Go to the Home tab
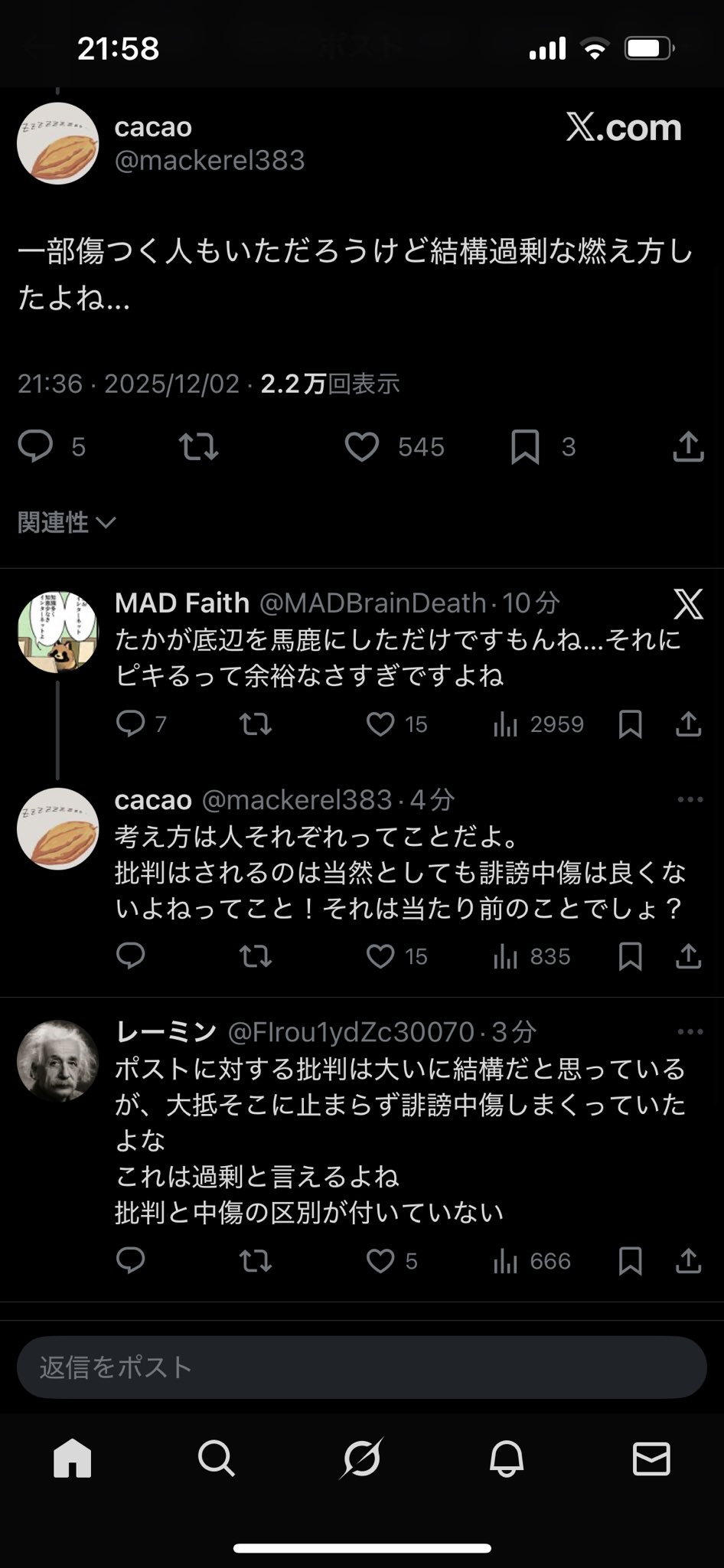This screenshot has width=724, height=1568. point(73,1459)
